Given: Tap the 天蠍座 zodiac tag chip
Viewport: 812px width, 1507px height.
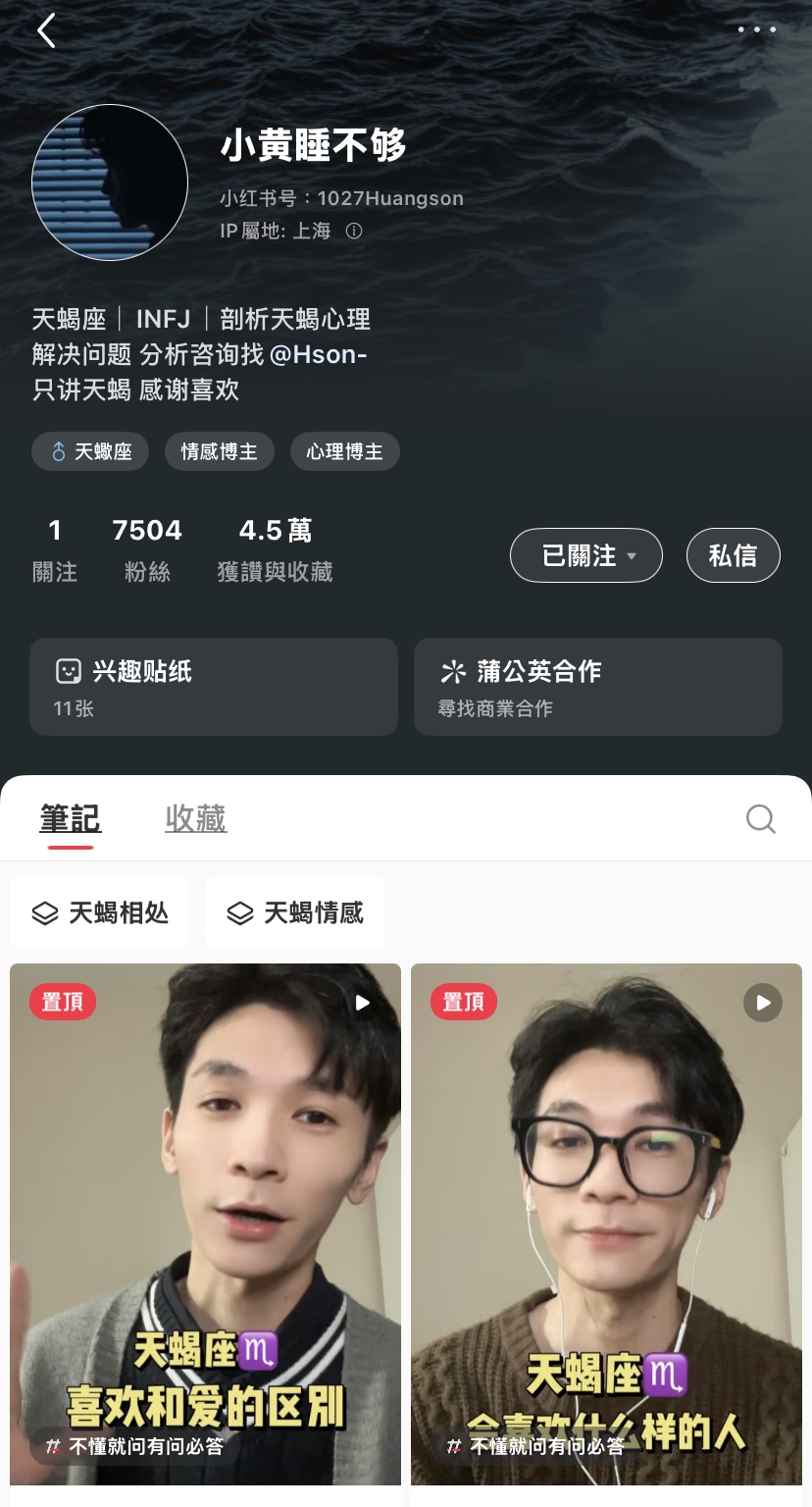Looking at the screenshot, I should [x=90, y=451].
